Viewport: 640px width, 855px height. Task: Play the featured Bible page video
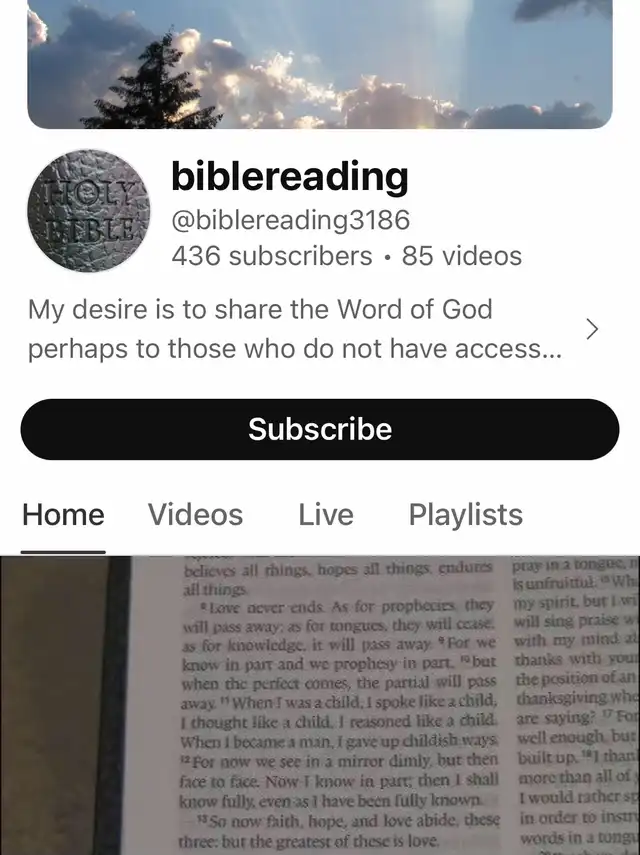point(320,705)
